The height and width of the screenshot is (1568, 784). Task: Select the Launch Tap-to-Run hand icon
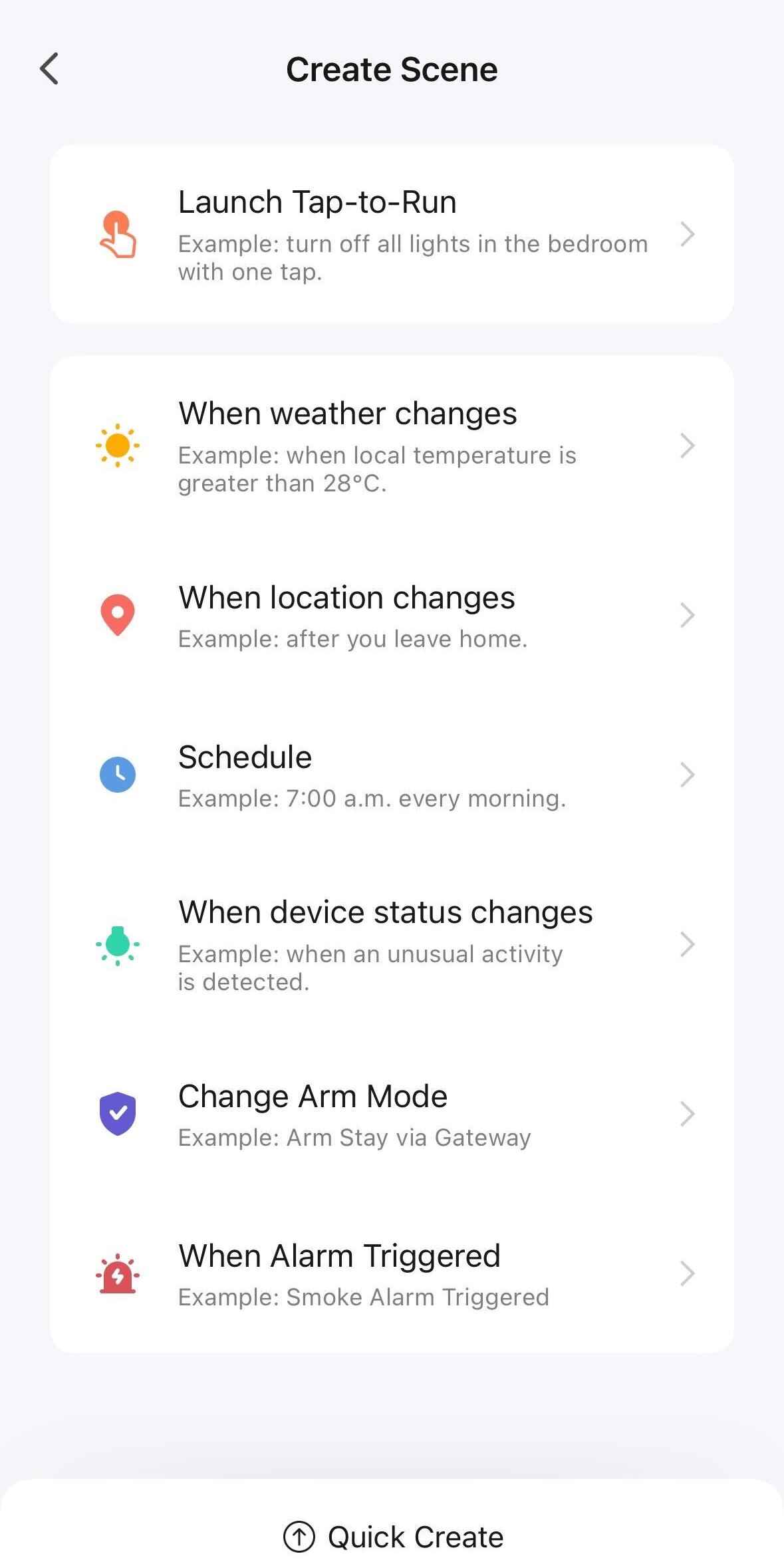[x=117, y=234]
